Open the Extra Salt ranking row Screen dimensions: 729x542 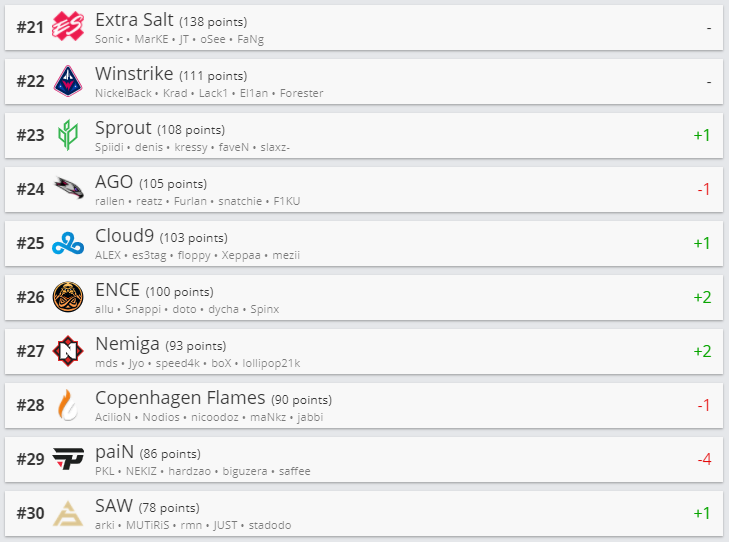coord(364,27)
